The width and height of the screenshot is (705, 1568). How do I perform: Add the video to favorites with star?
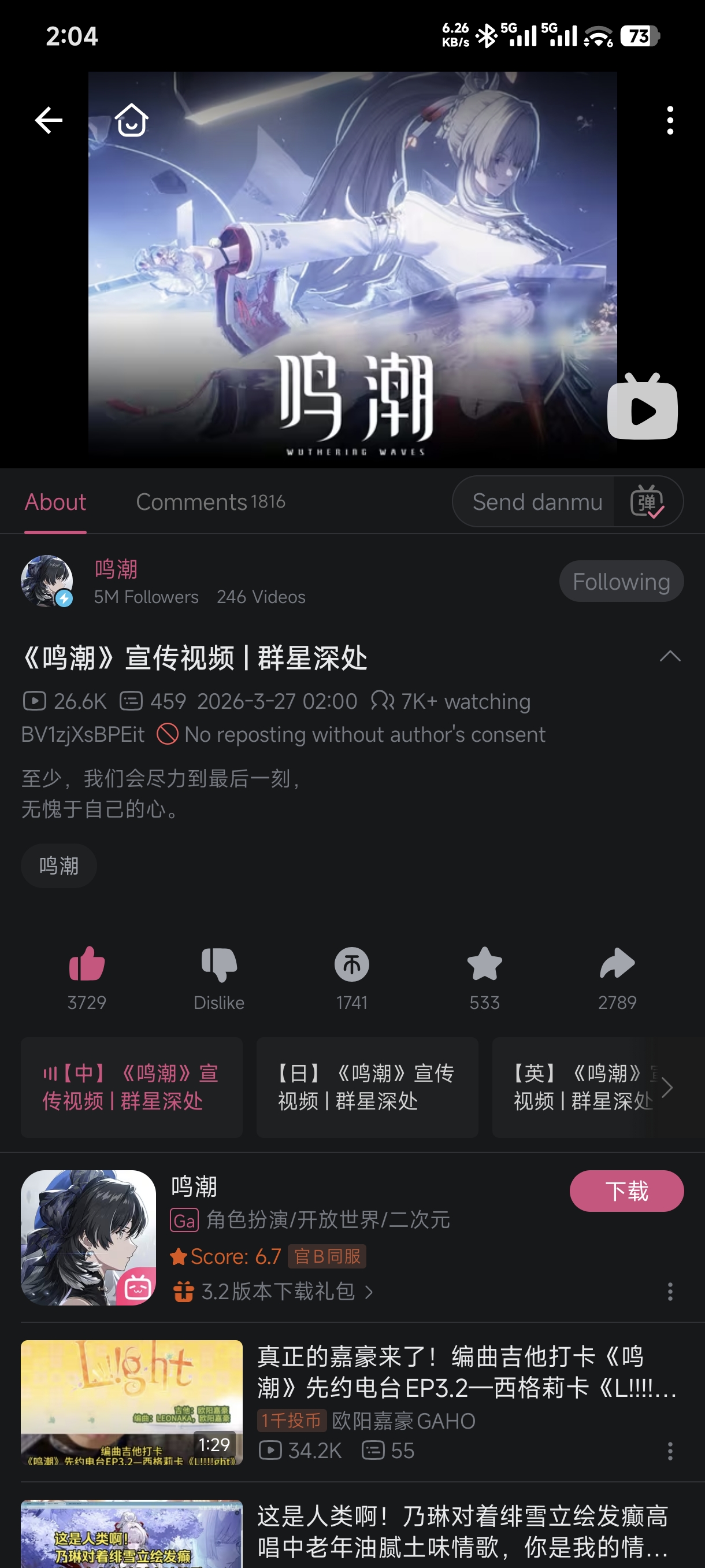coord(484,965)
